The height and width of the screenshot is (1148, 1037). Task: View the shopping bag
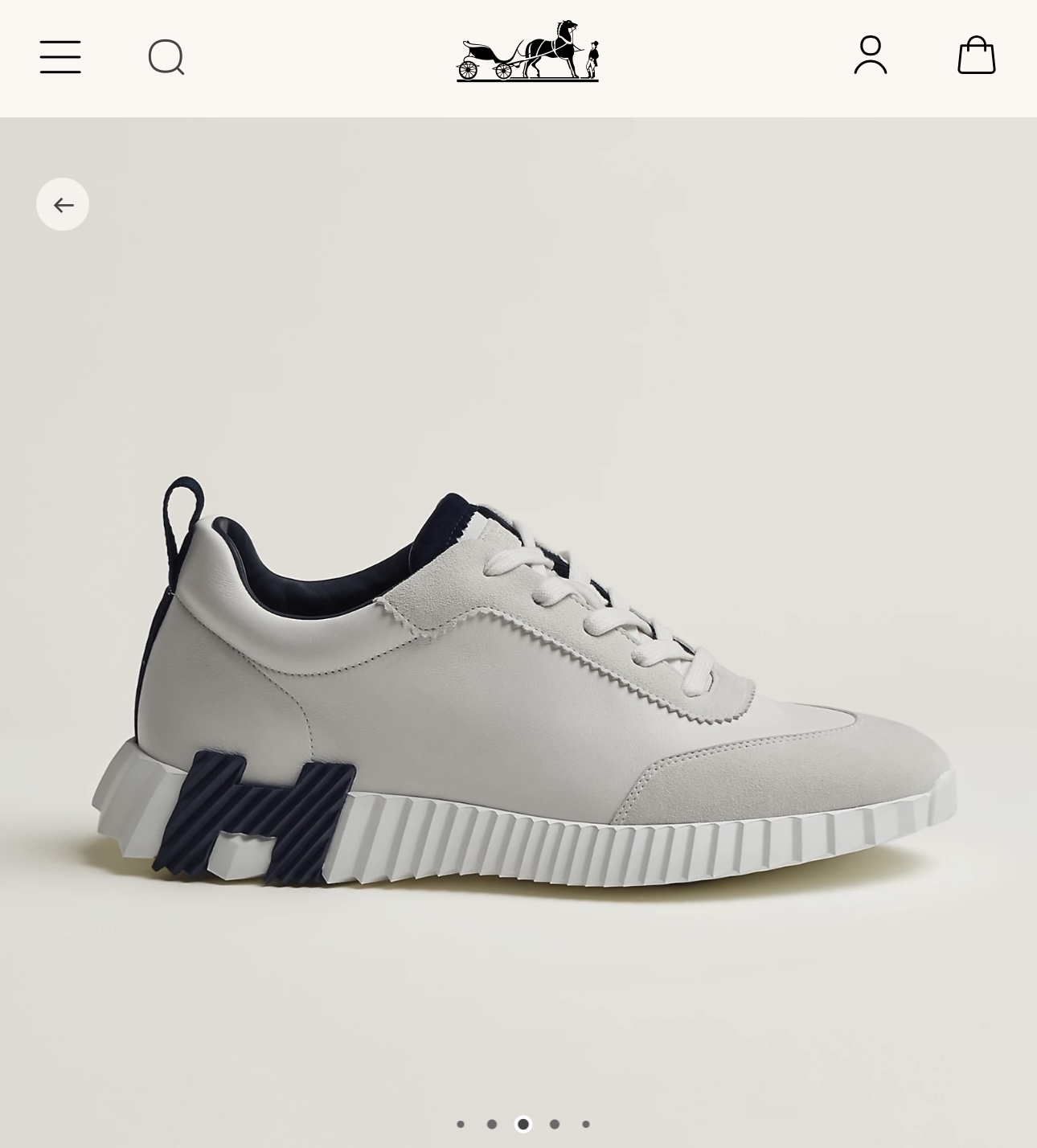click(977, 55)
